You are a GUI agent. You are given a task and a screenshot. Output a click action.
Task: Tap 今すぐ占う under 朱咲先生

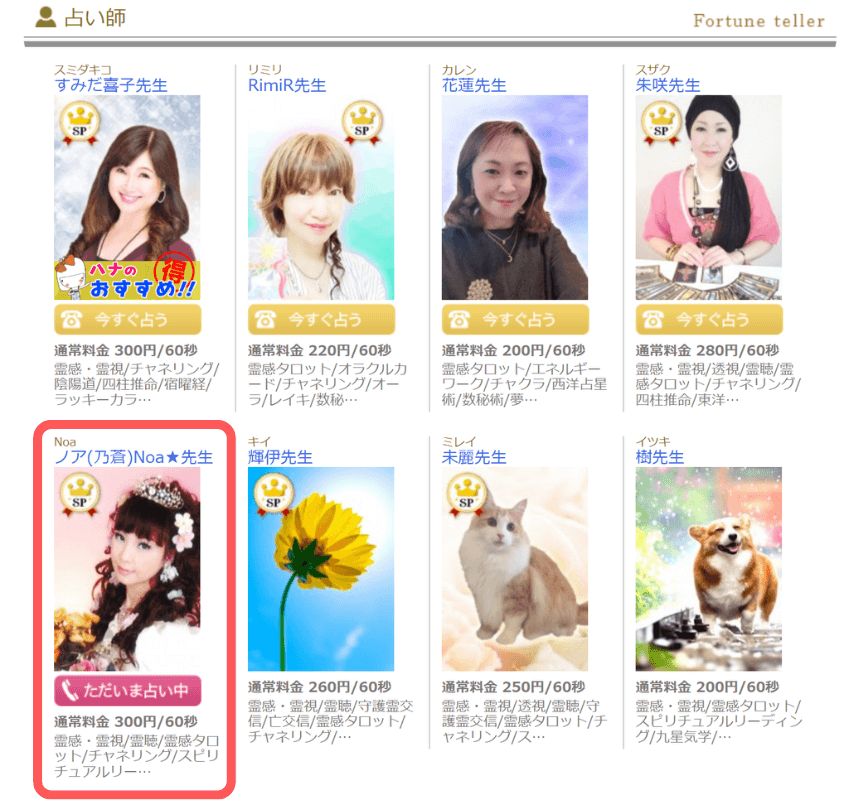[709, 319]
